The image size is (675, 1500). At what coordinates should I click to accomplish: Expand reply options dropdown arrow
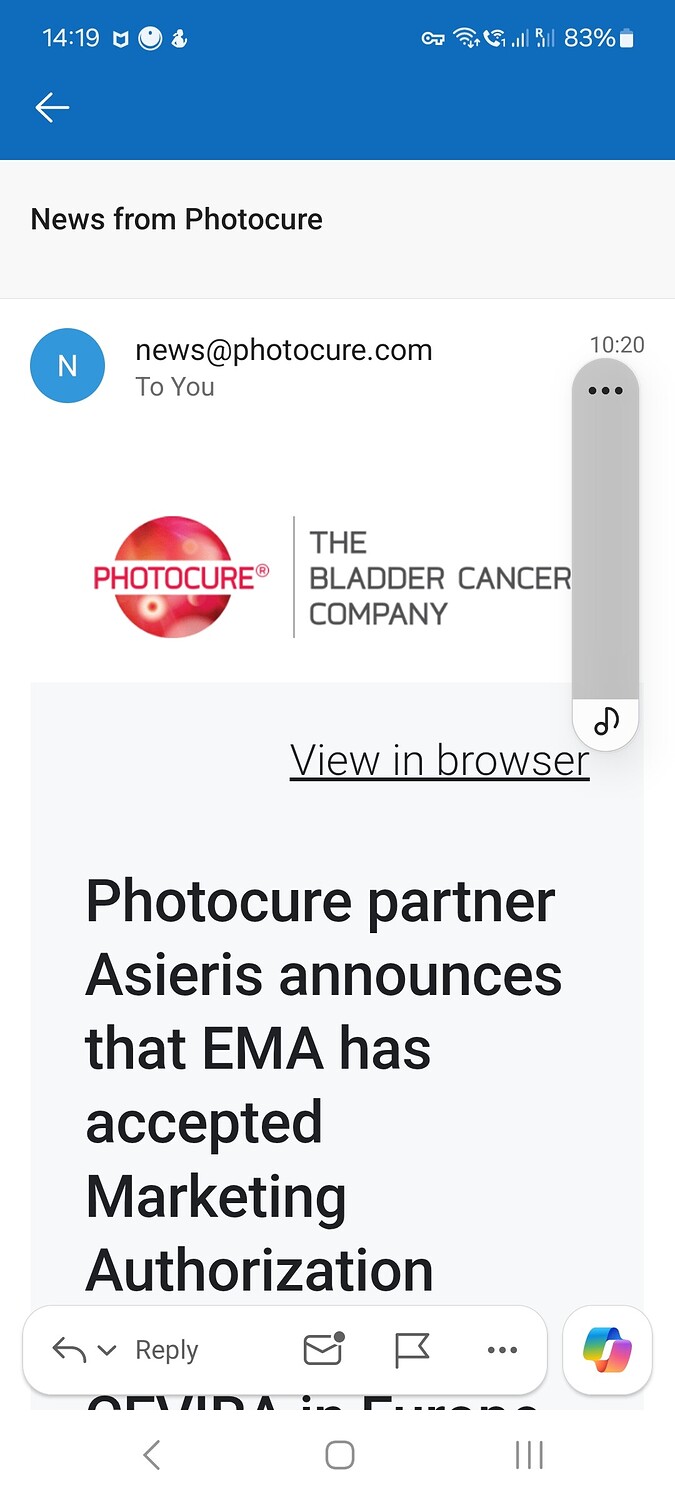coord(107,1351)
